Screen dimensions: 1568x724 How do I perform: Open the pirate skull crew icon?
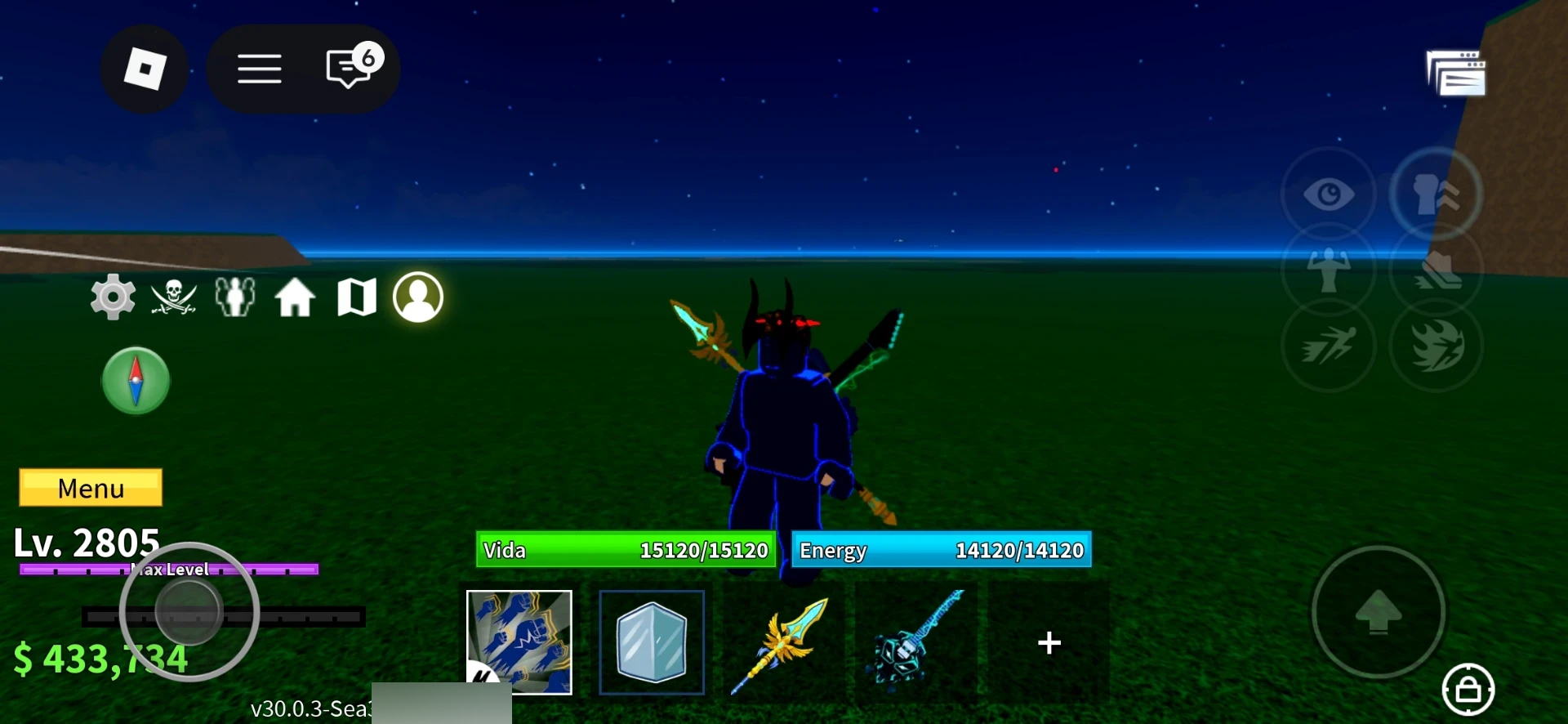(x=174, y=297)
